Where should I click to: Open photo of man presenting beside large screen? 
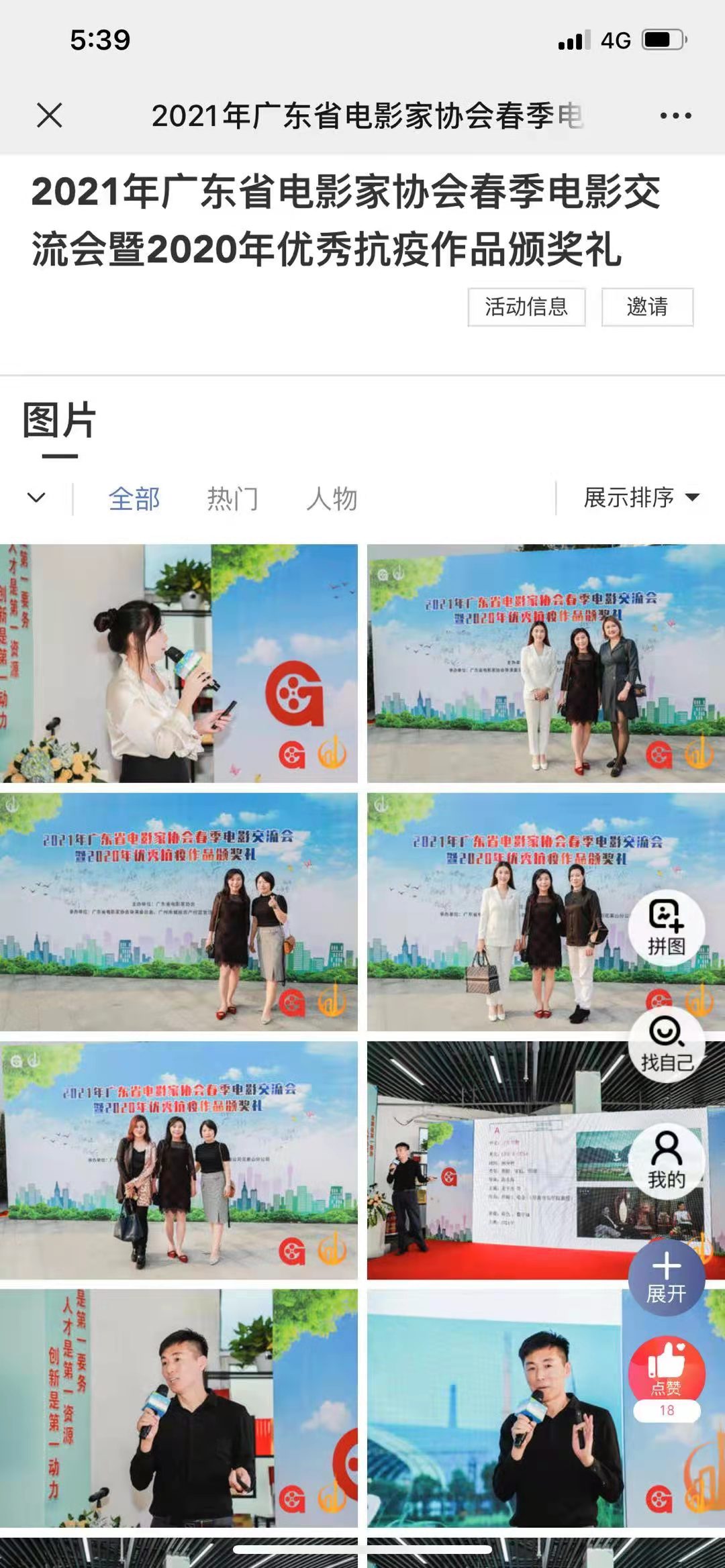pos(497,1160)
